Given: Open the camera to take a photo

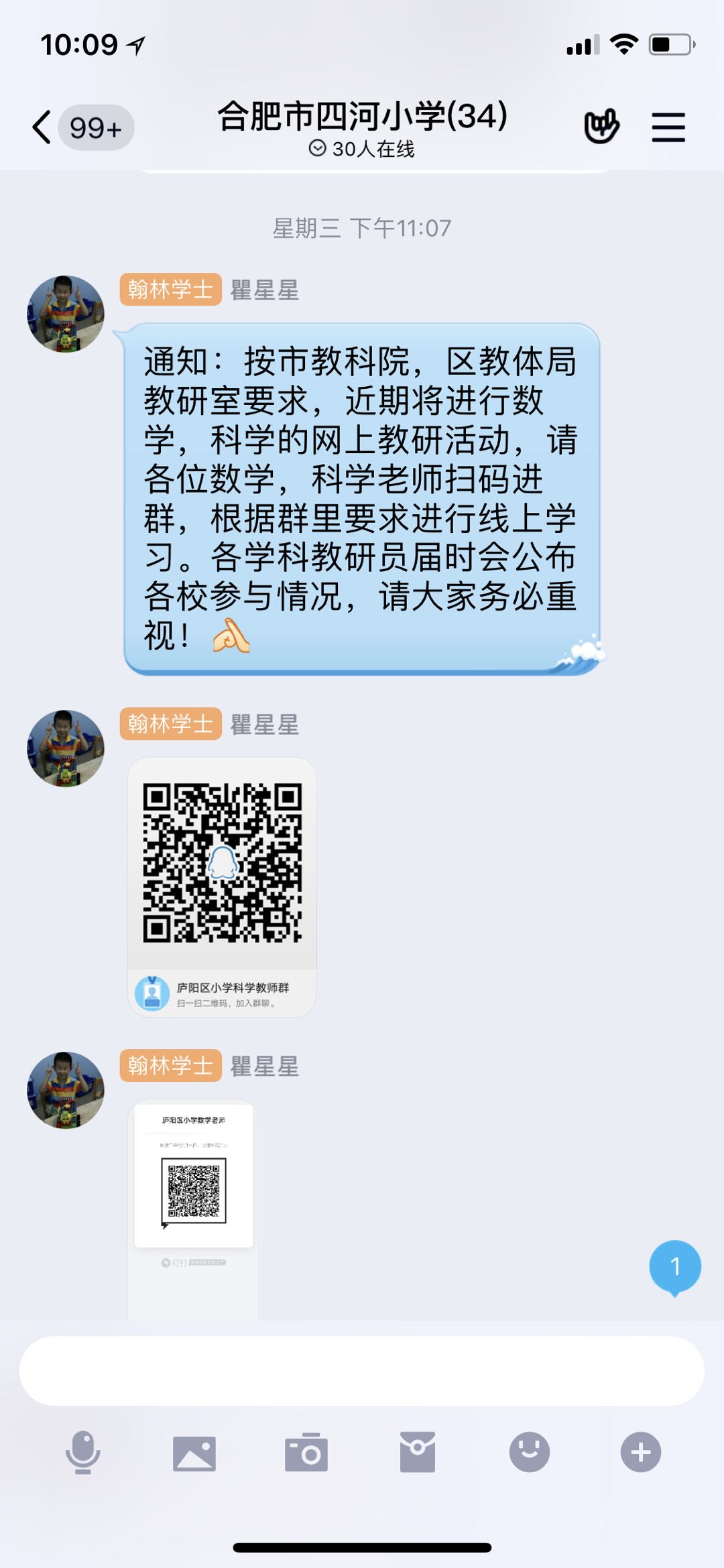Looking at the screenshot, I should pyautogui.click(x=306, y=1453).
